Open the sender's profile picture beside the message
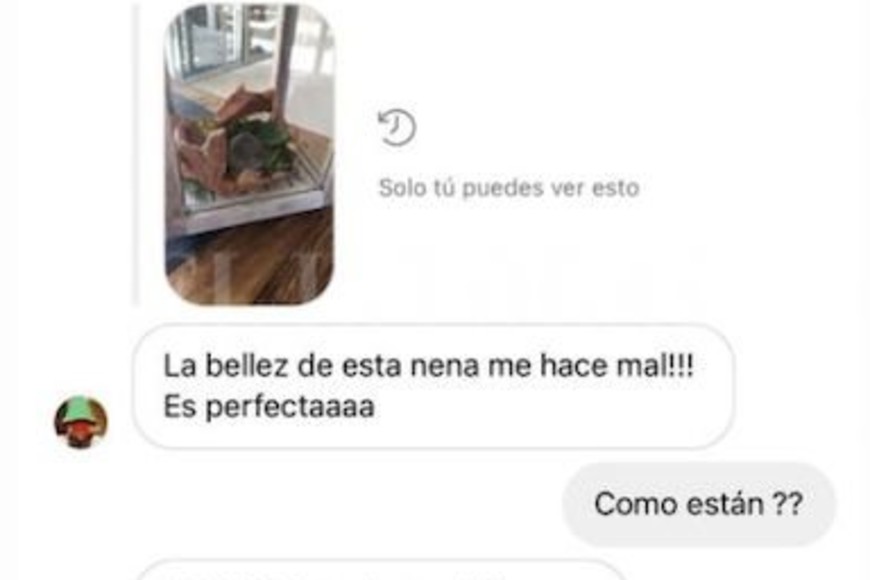 [x=80, y=421]
